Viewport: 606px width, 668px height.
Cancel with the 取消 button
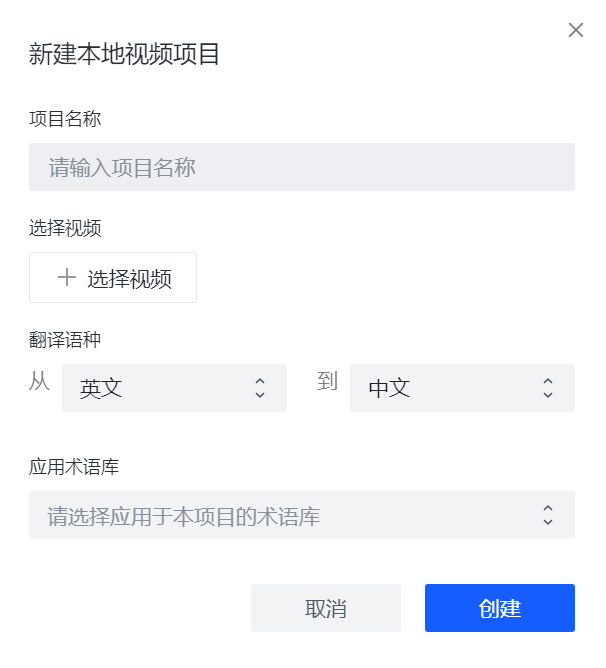pos(325,608)
